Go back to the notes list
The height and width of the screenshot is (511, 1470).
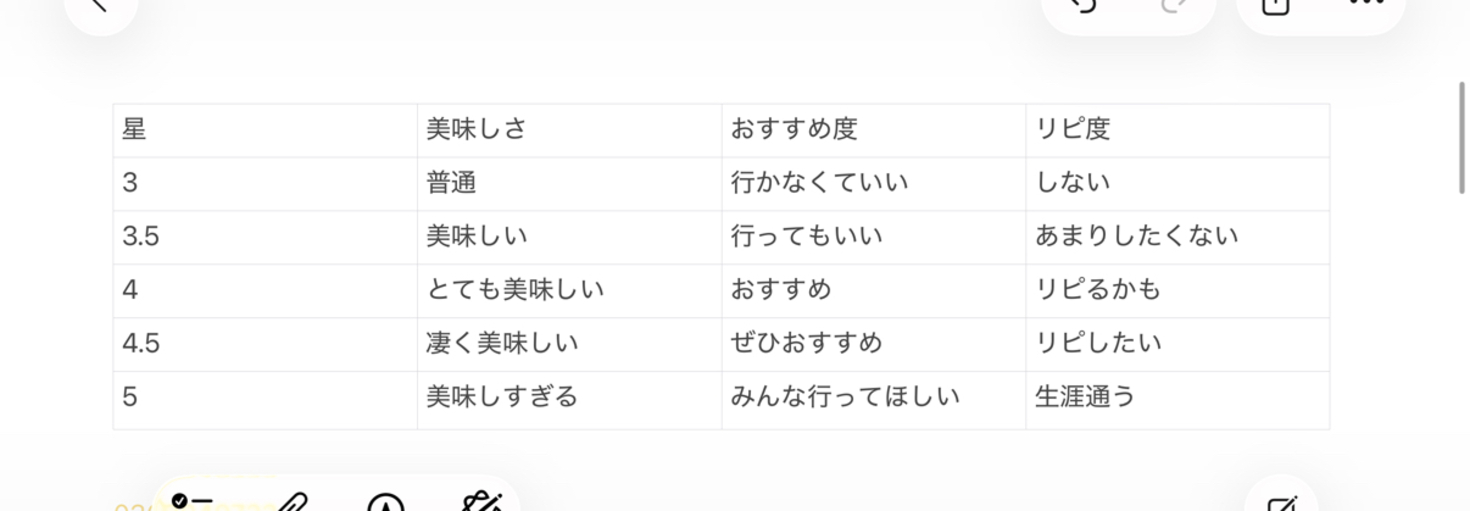tap(100, 8)
